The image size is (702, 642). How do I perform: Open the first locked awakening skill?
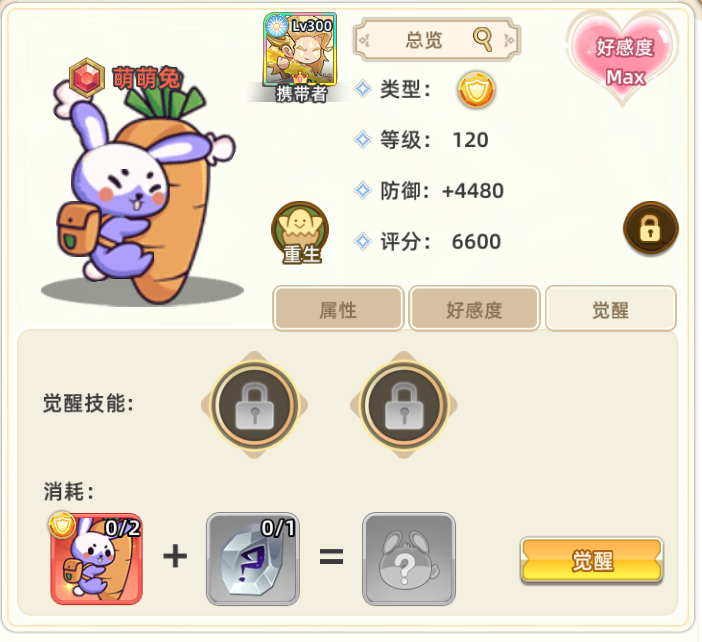253,404
